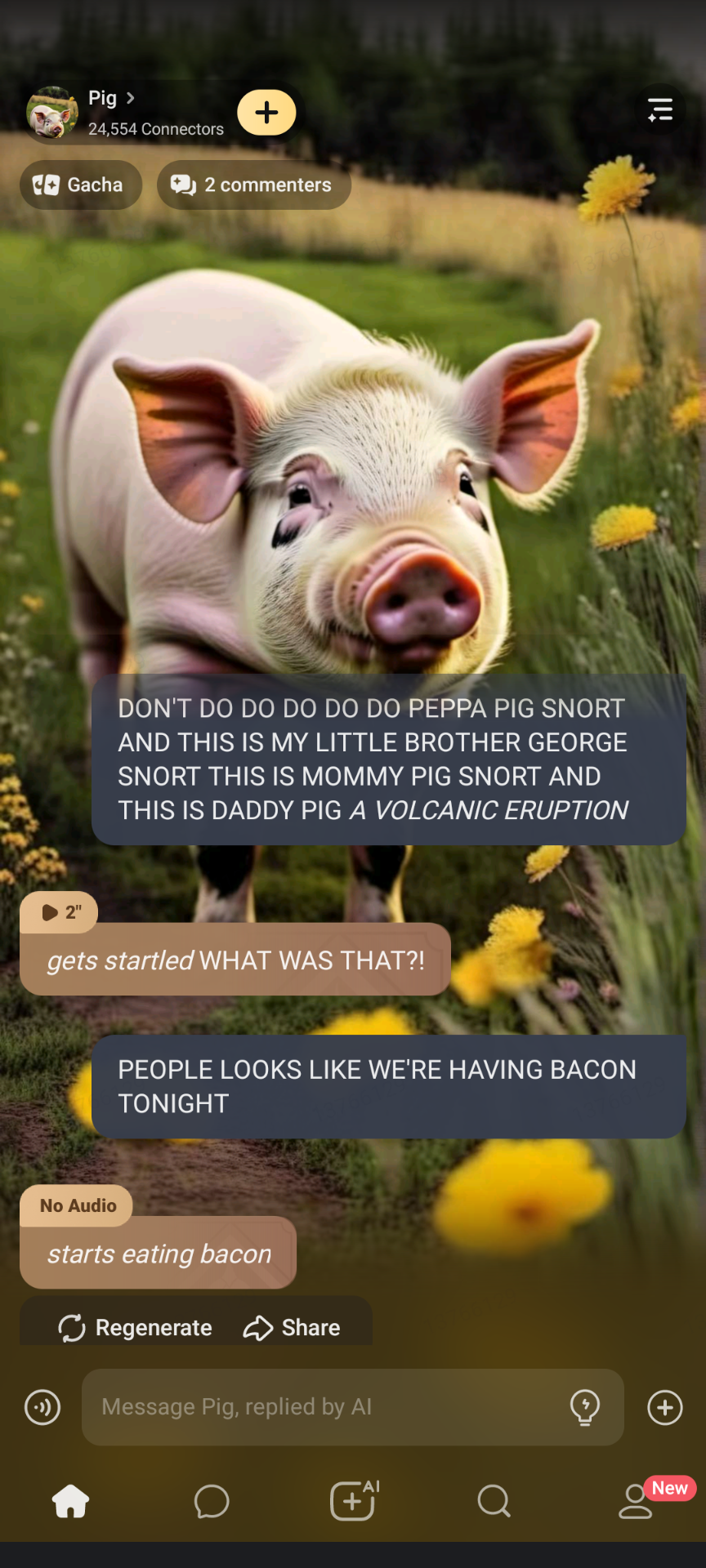706x1568 pixels.
Task: Open the top-right chat menu icon
Action: [x=659, y=109]
